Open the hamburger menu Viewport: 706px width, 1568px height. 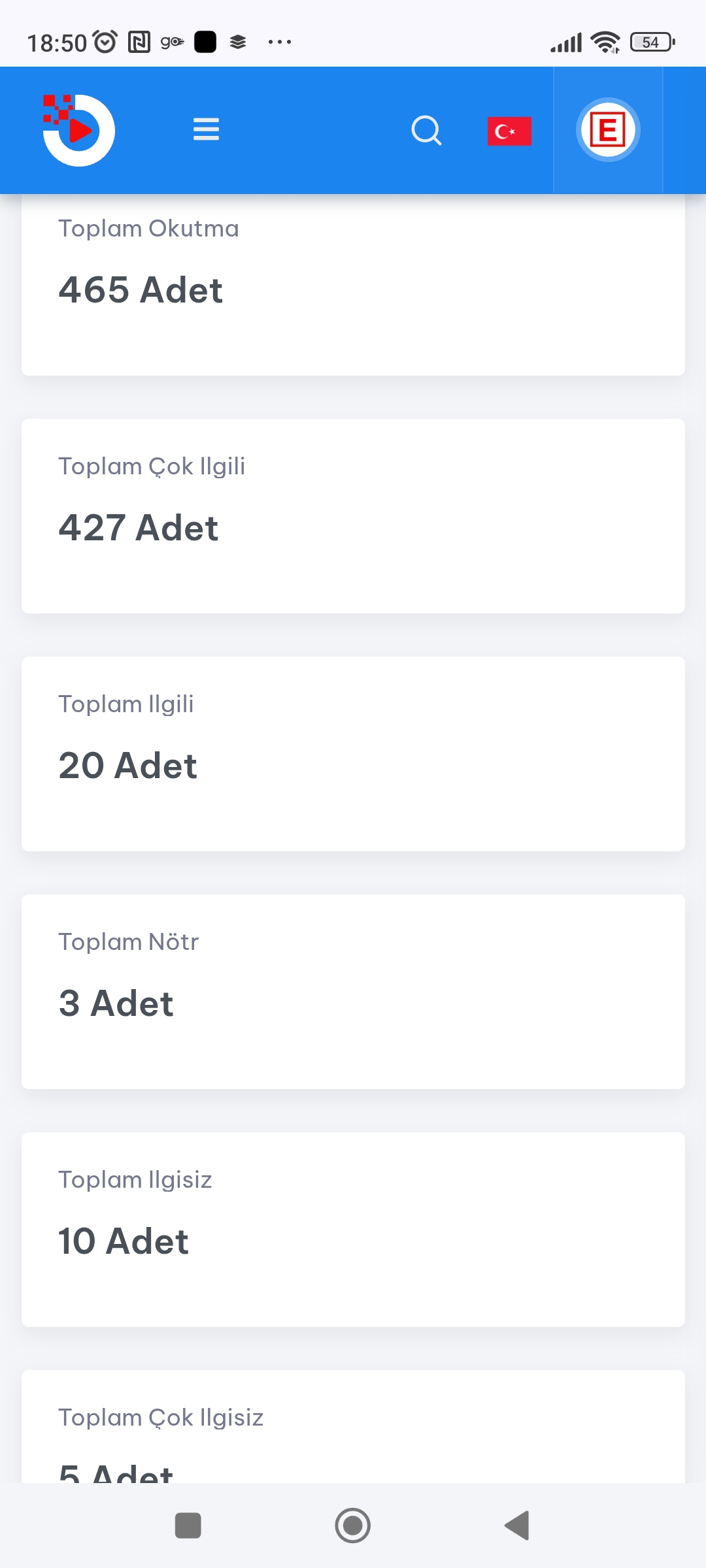206,129
